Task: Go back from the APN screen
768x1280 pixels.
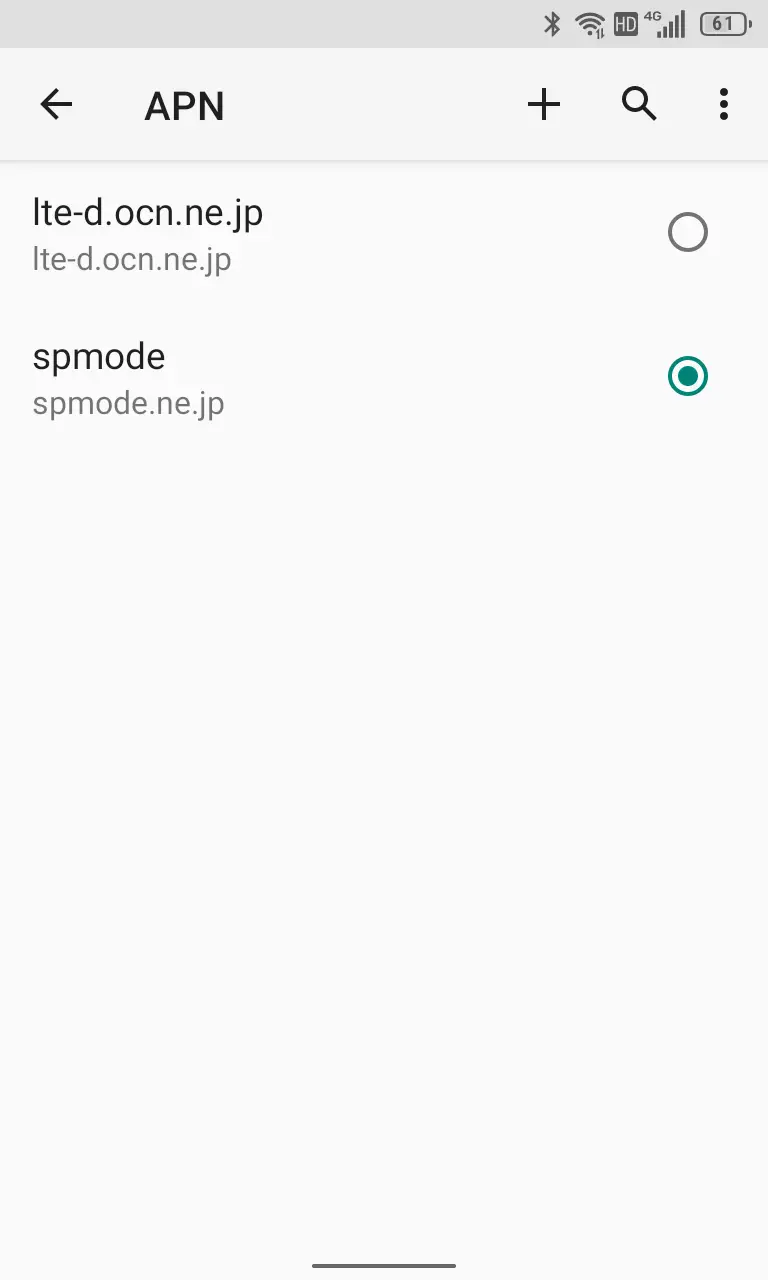Action: coord(56,104)
